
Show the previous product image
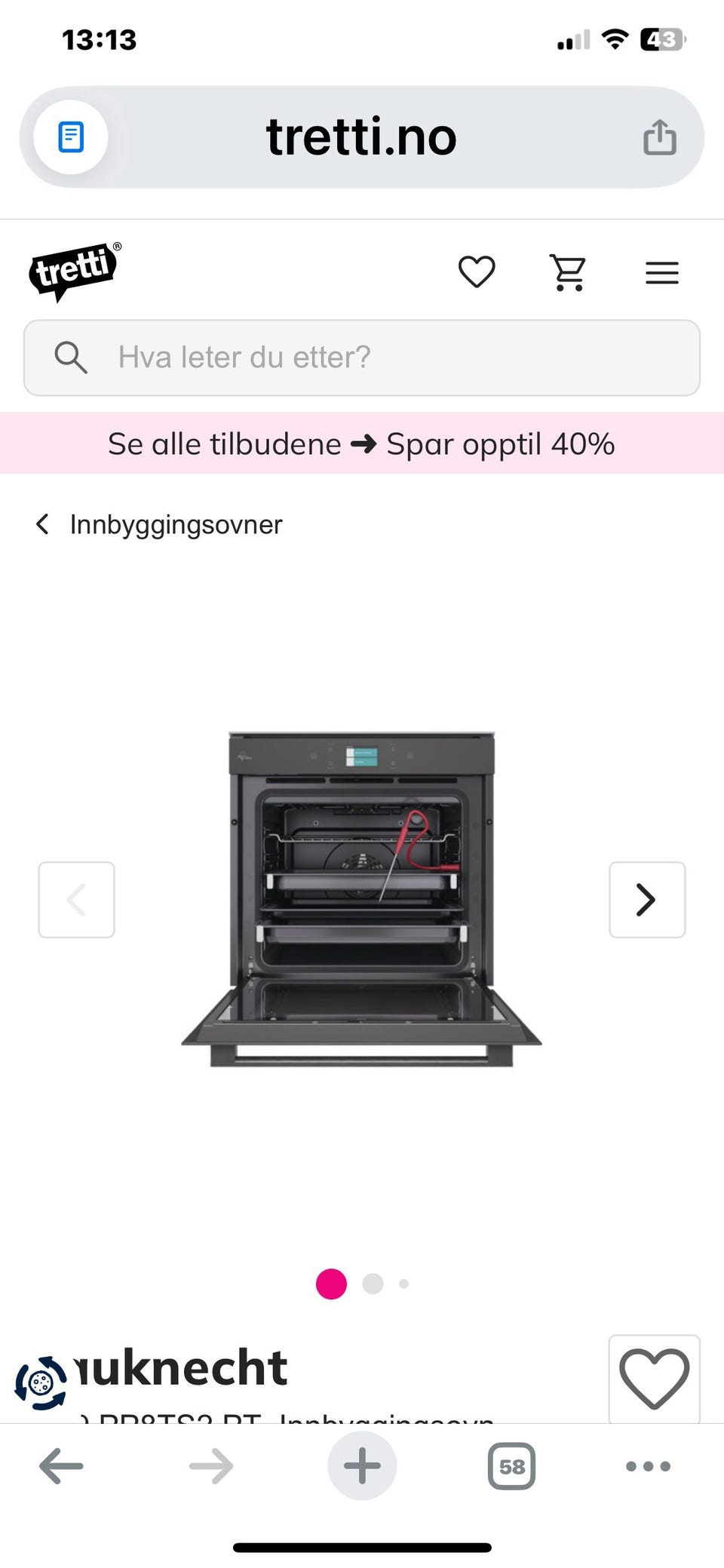coord(76,899)
